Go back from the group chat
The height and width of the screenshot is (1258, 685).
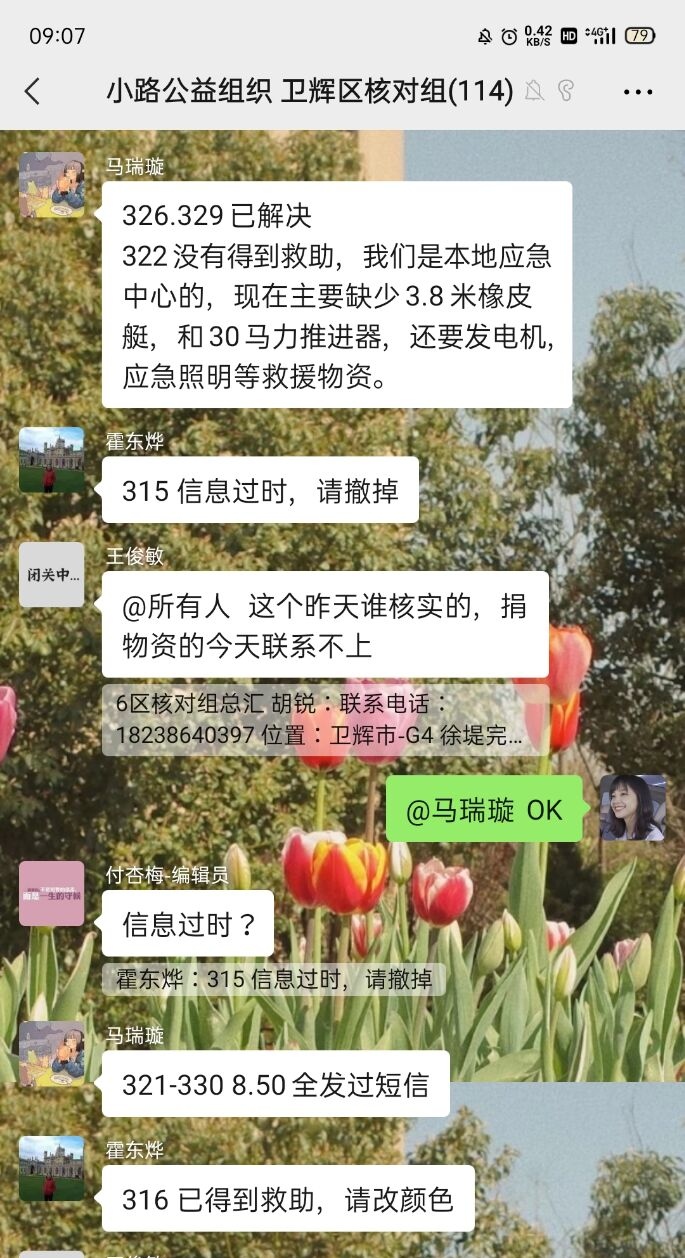(x=32, y=92)
